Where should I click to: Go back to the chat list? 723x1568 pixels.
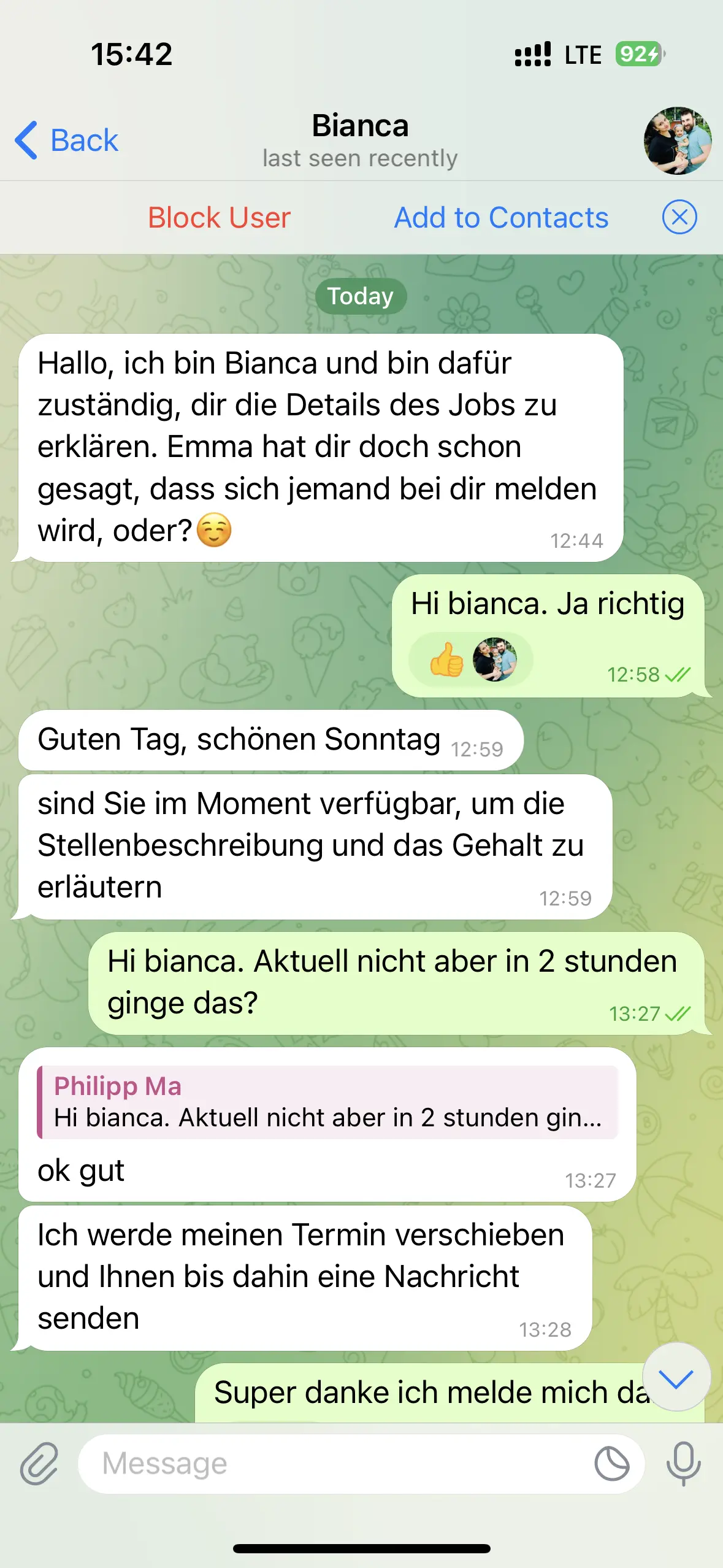[66, 140]
